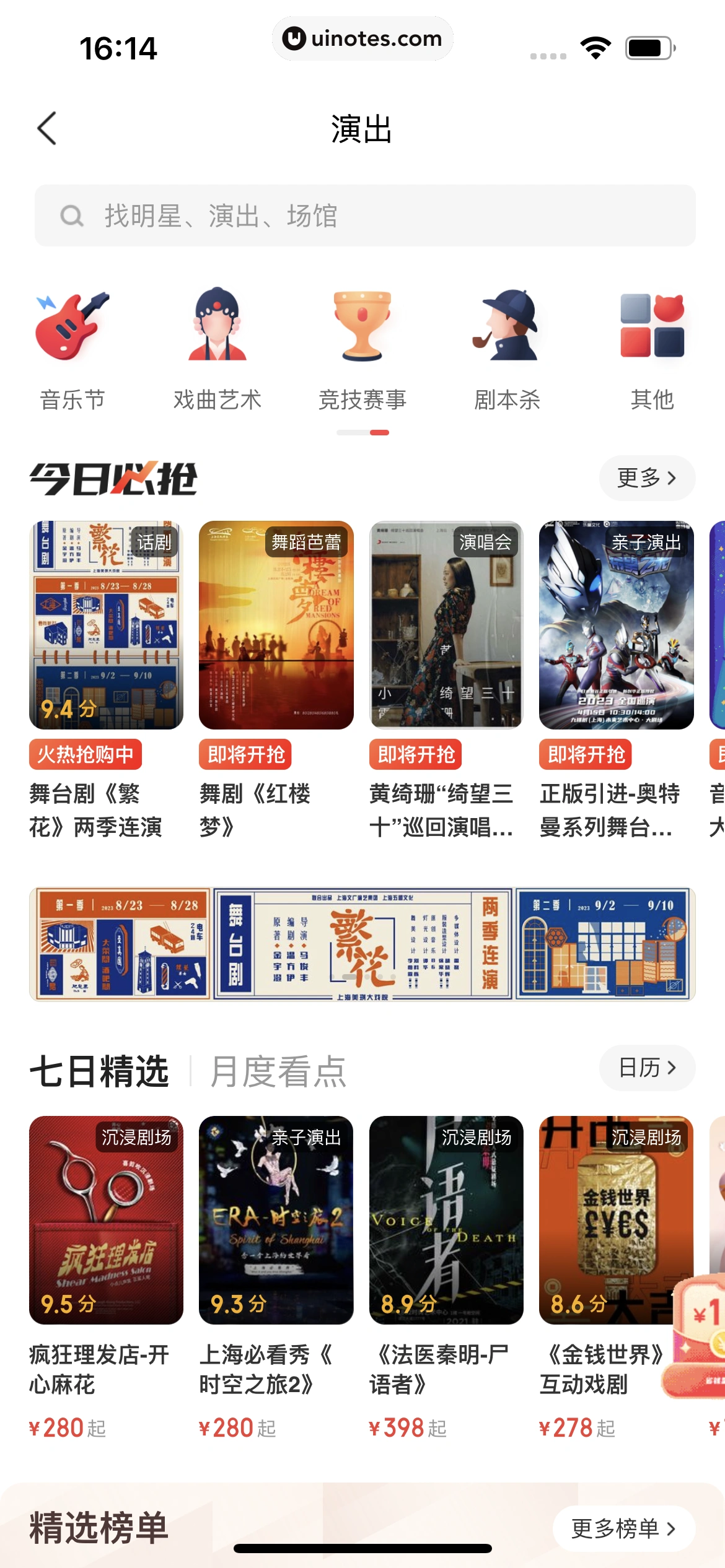Open 《法医秦明-尸语者》 card
The height and width of the screenshot is (1568, 725).
pyautogui.click(x=446, y=1220)
